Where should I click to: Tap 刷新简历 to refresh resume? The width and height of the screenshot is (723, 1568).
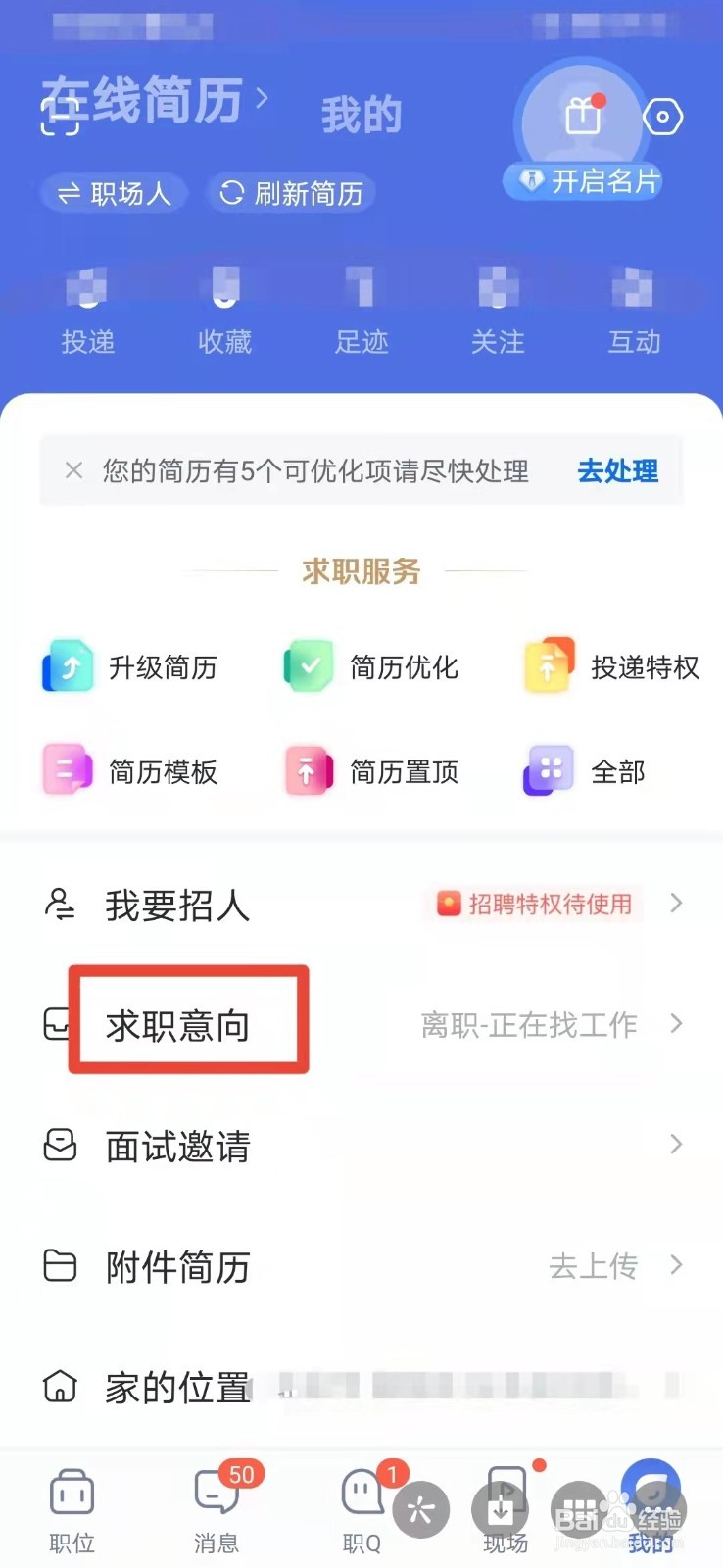tap(290, 193)
